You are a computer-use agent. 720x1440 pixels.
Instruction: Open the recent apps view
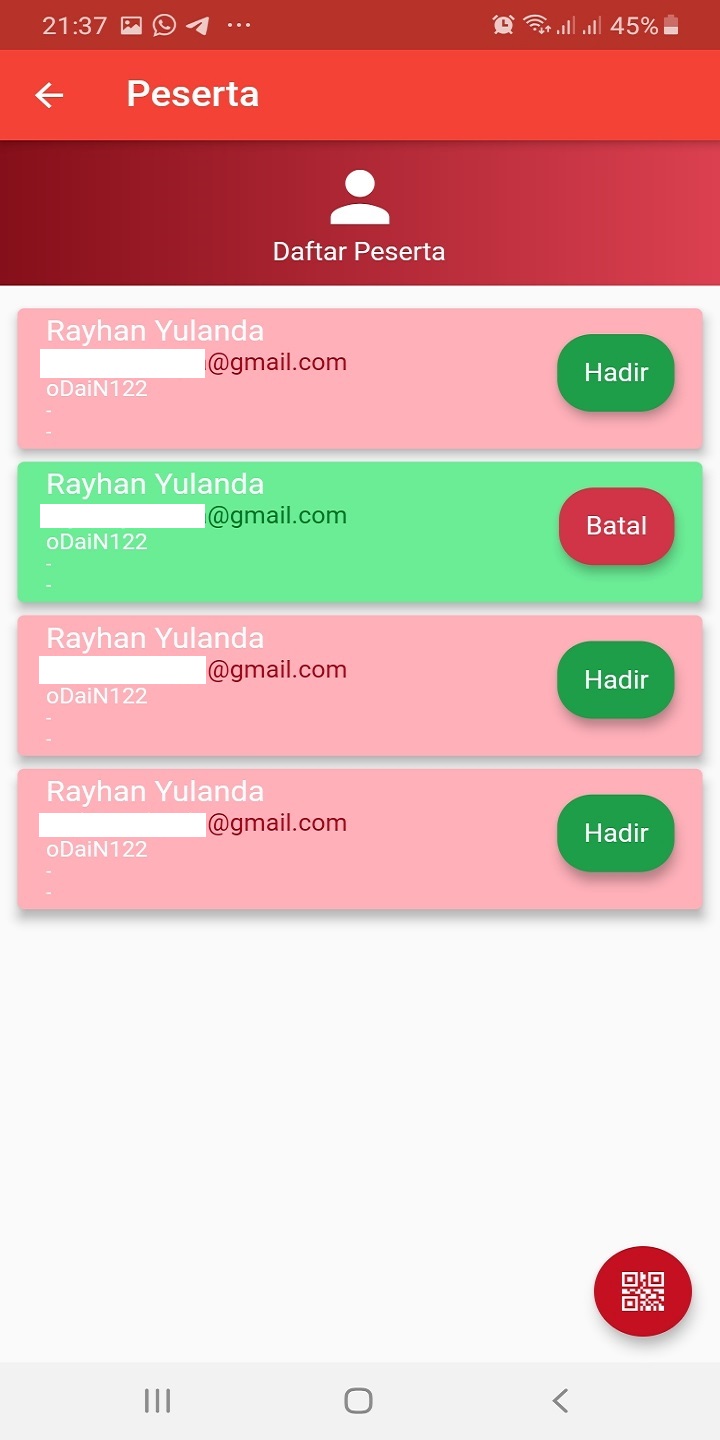[157, 1400]
